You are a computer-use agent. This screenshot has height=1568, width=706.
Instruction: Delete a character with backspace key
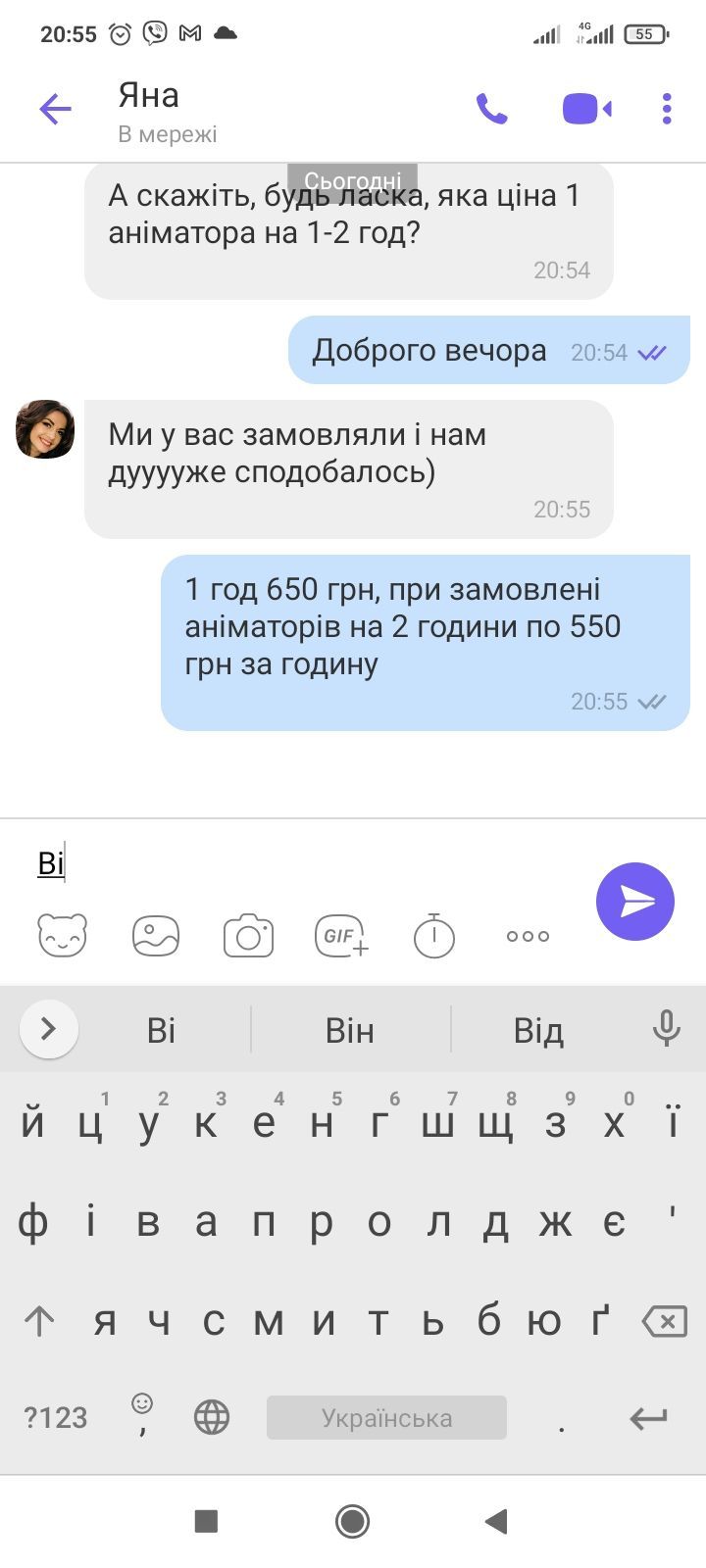point(664,1322)
